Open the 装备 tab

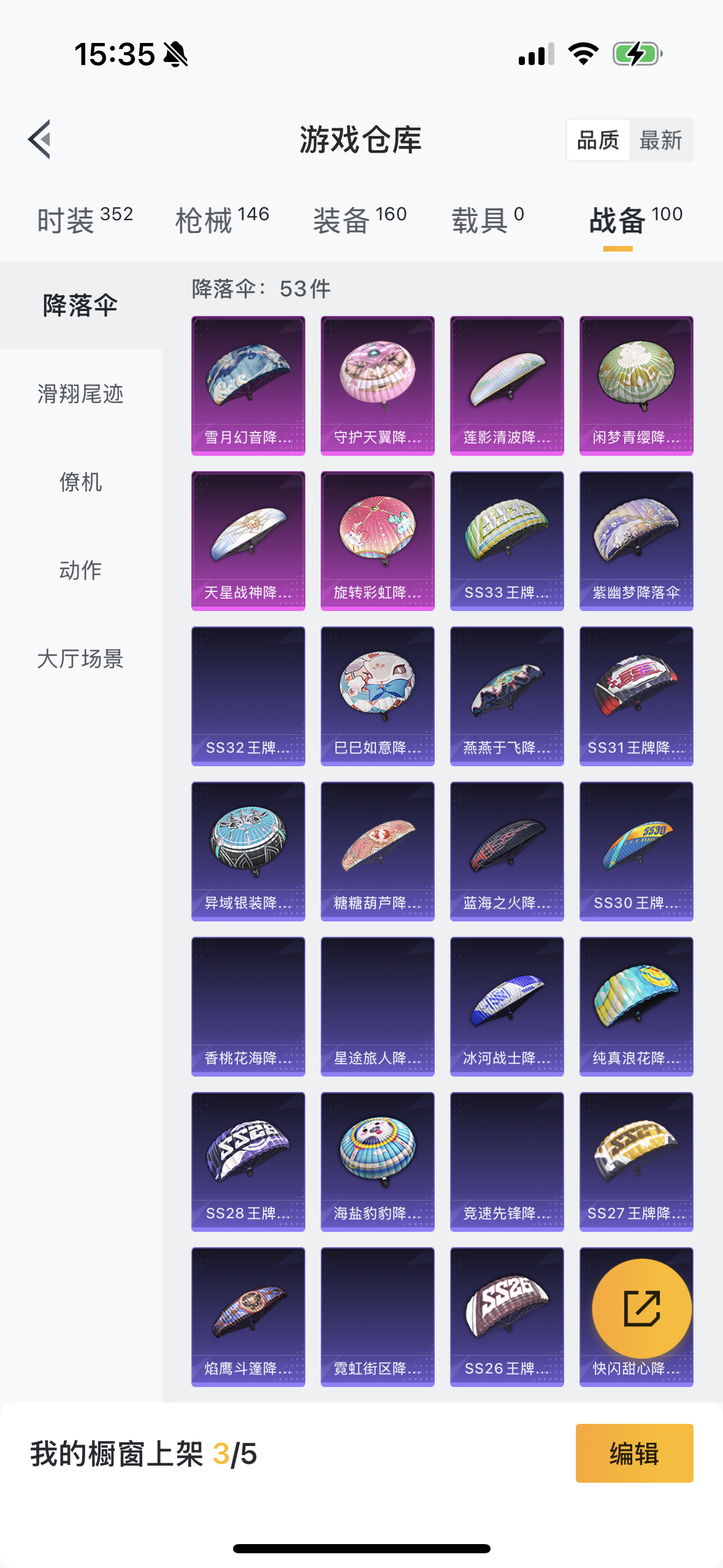pos(360,220)
